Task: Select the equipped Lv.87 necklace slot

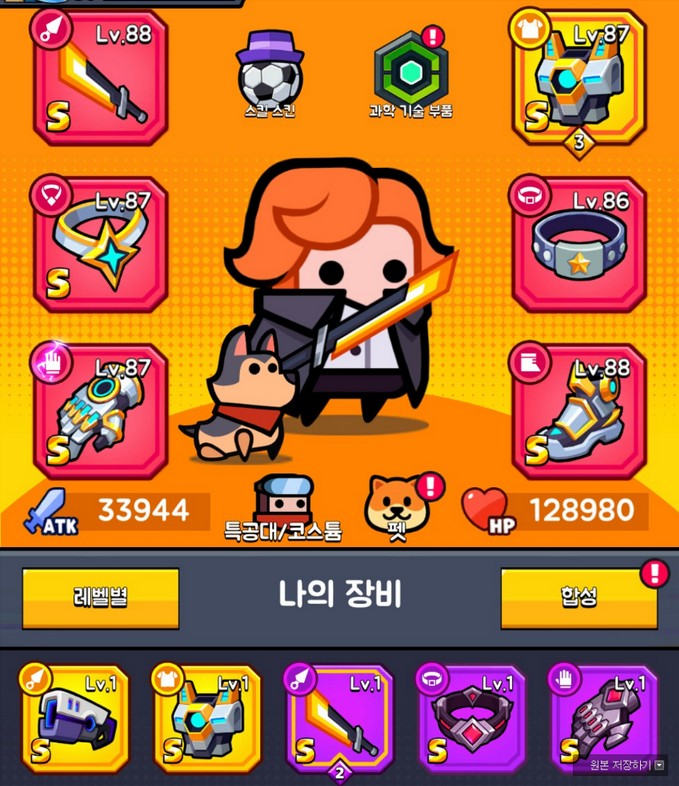Action: (x=100, y=244)
